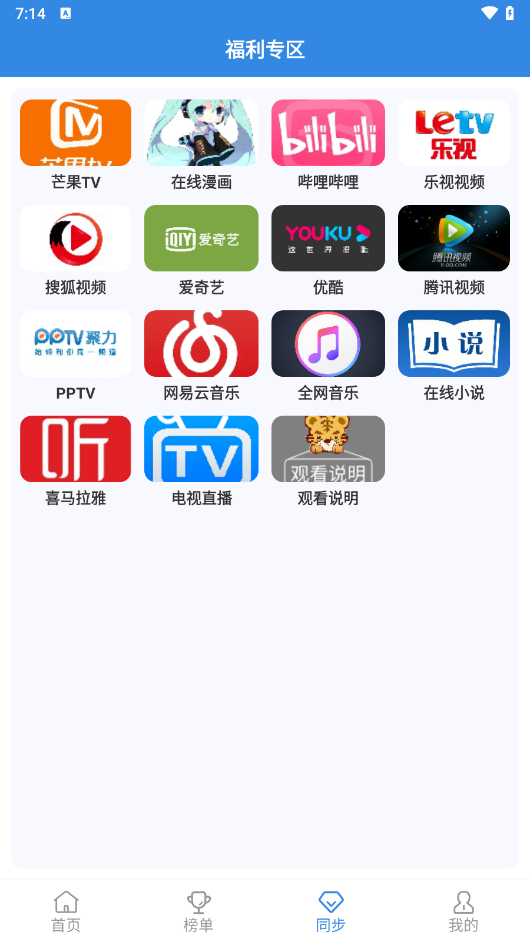Launch 哔哩哔哩 from the grid
Screen dimensions: 530x942
(x=328, y=145)
